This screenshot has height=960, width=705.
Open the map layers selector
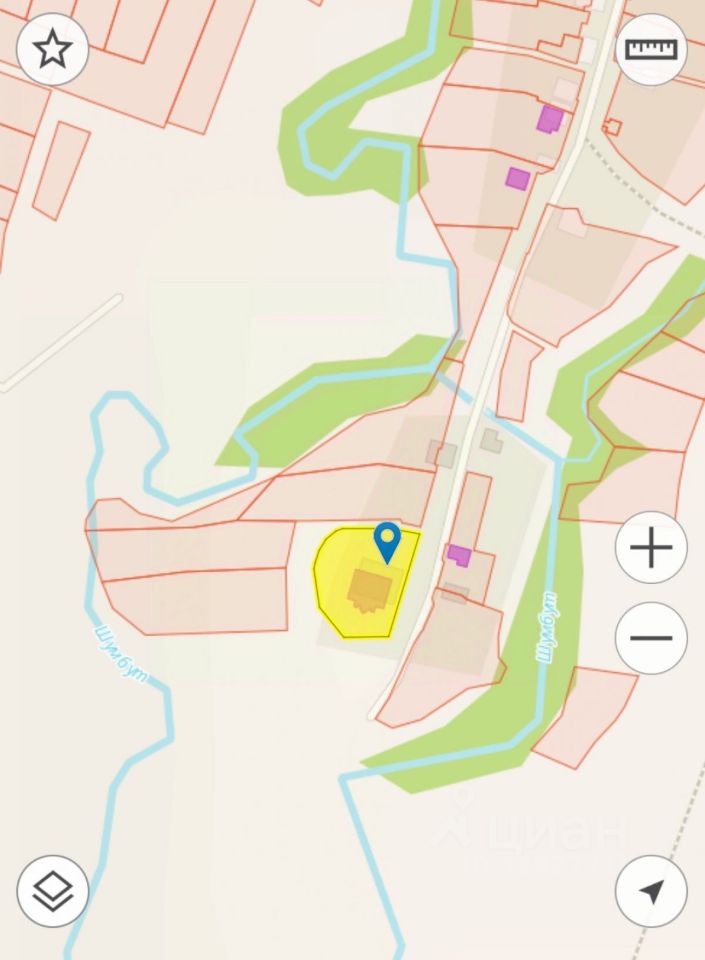pyautogui.click(x=52, y=890)
